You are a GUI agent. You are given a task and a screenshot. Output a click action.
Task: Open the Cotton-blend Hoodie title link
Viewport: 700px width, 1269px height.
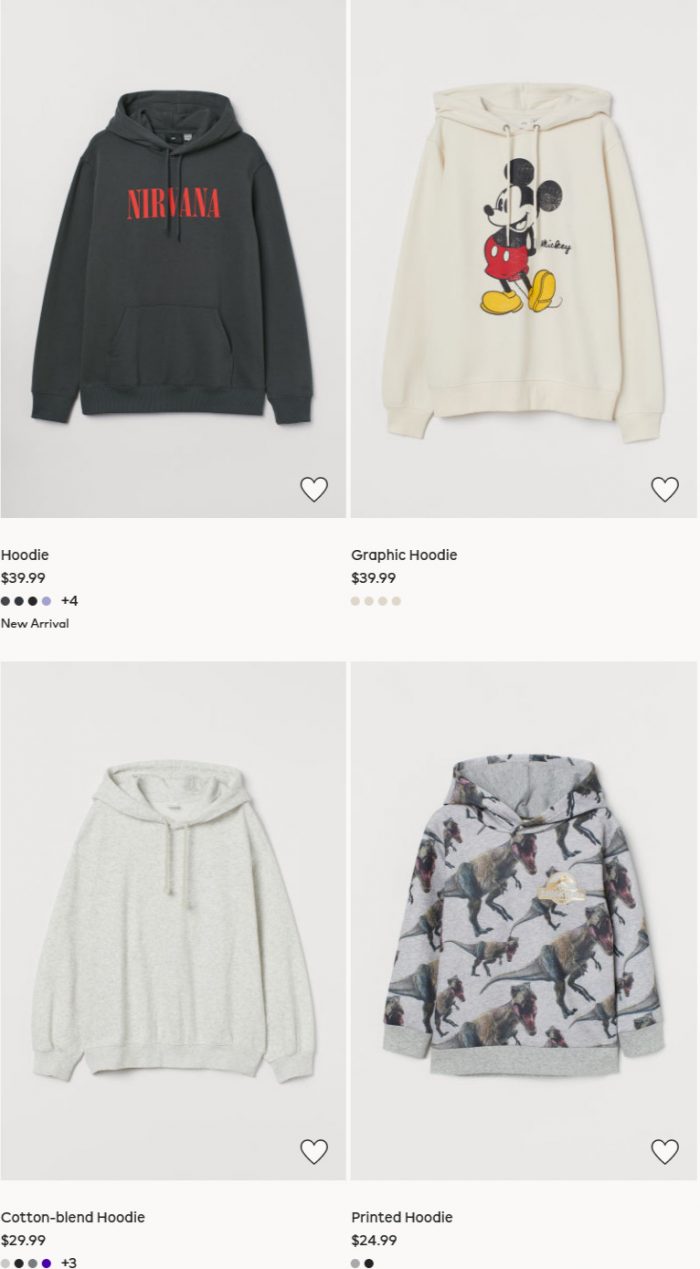pyautogui.click(x=73, y=1217)
